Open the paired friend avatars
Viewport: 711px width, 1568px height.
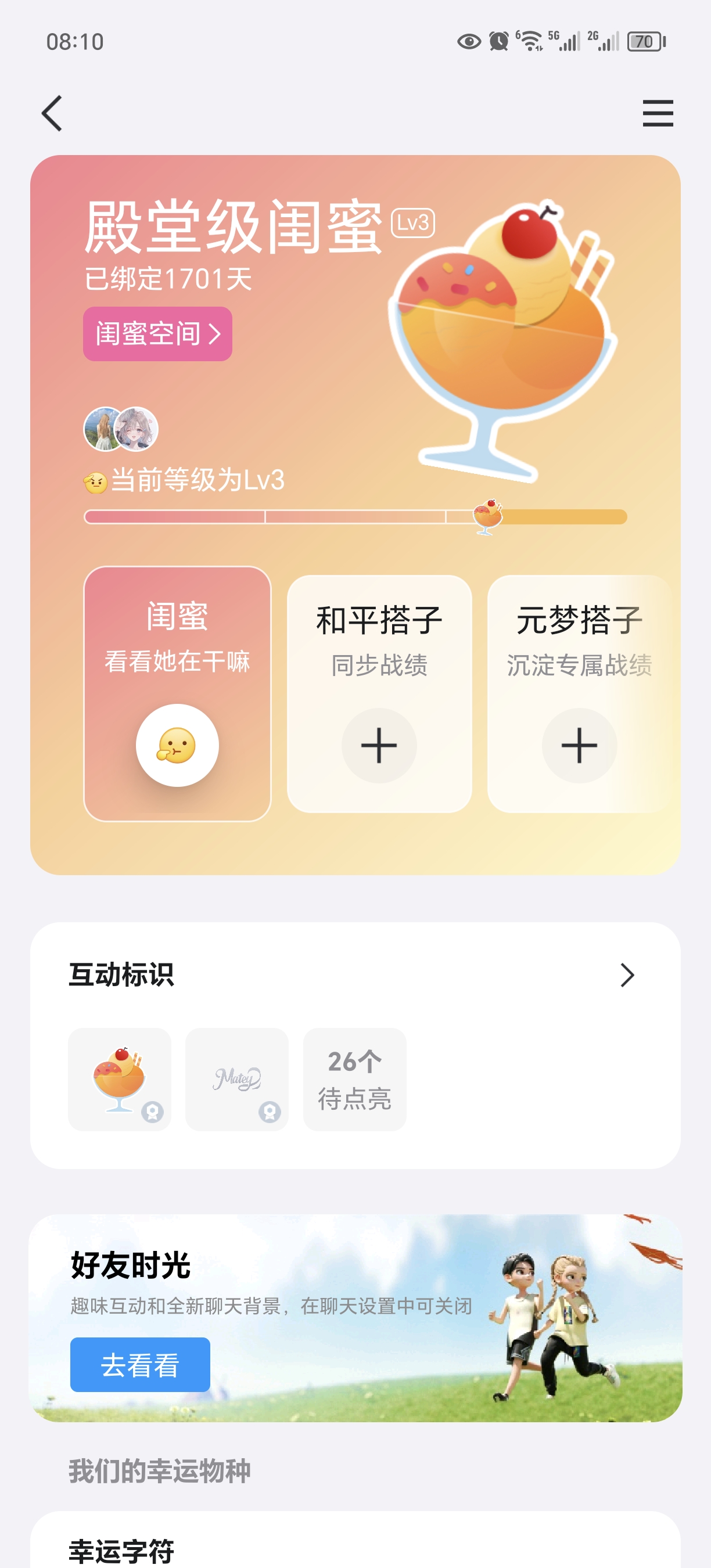pos(120,429)
